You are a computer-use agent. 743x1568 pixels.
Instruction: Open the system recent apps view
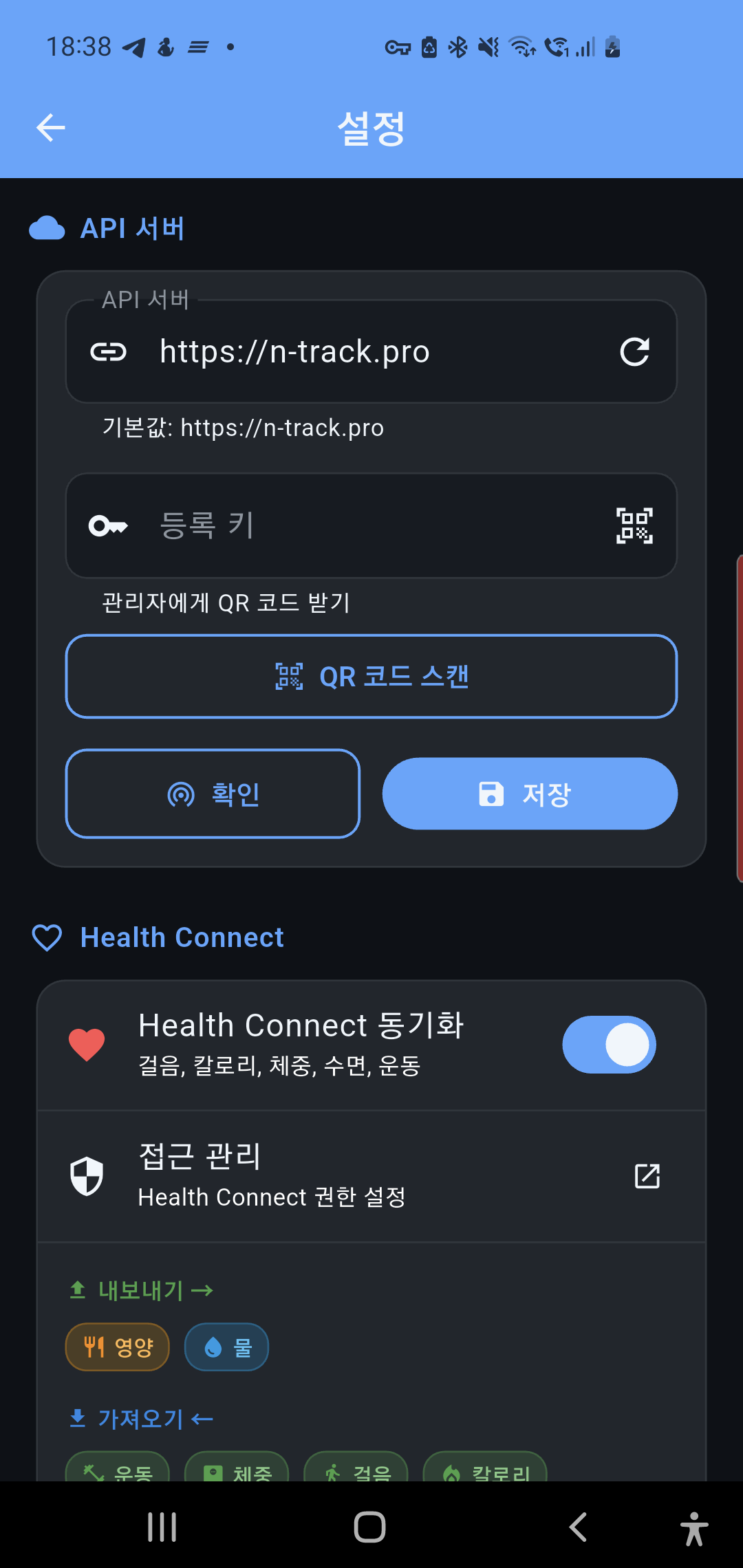click(162, 1527)
